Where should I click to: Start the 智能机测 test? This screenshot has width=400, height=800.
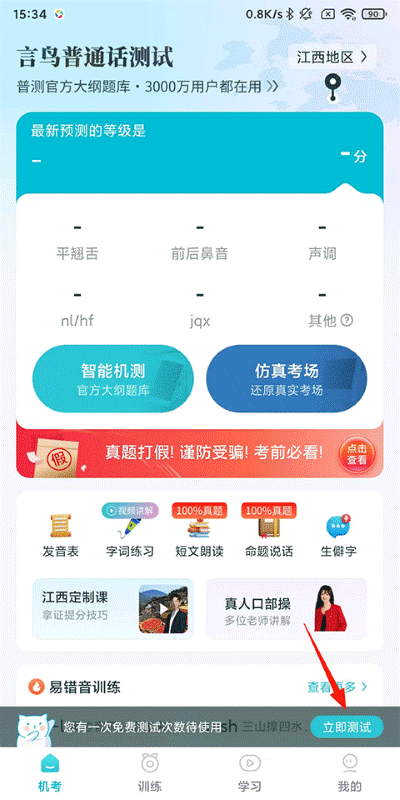click(113, 379)
